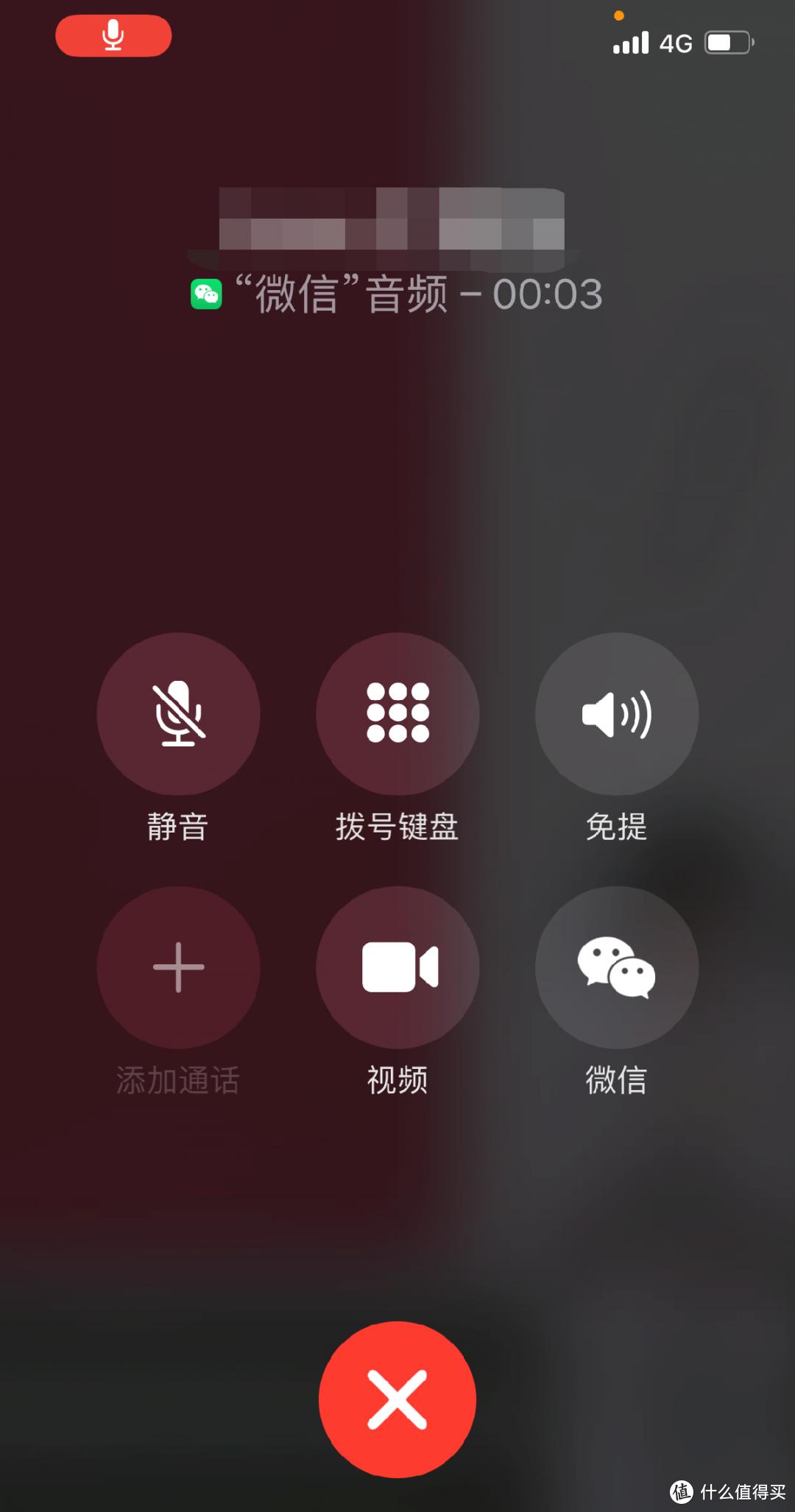
Task: Tap the battery indicator in the status bar
Action: click(x=724, y=43)
